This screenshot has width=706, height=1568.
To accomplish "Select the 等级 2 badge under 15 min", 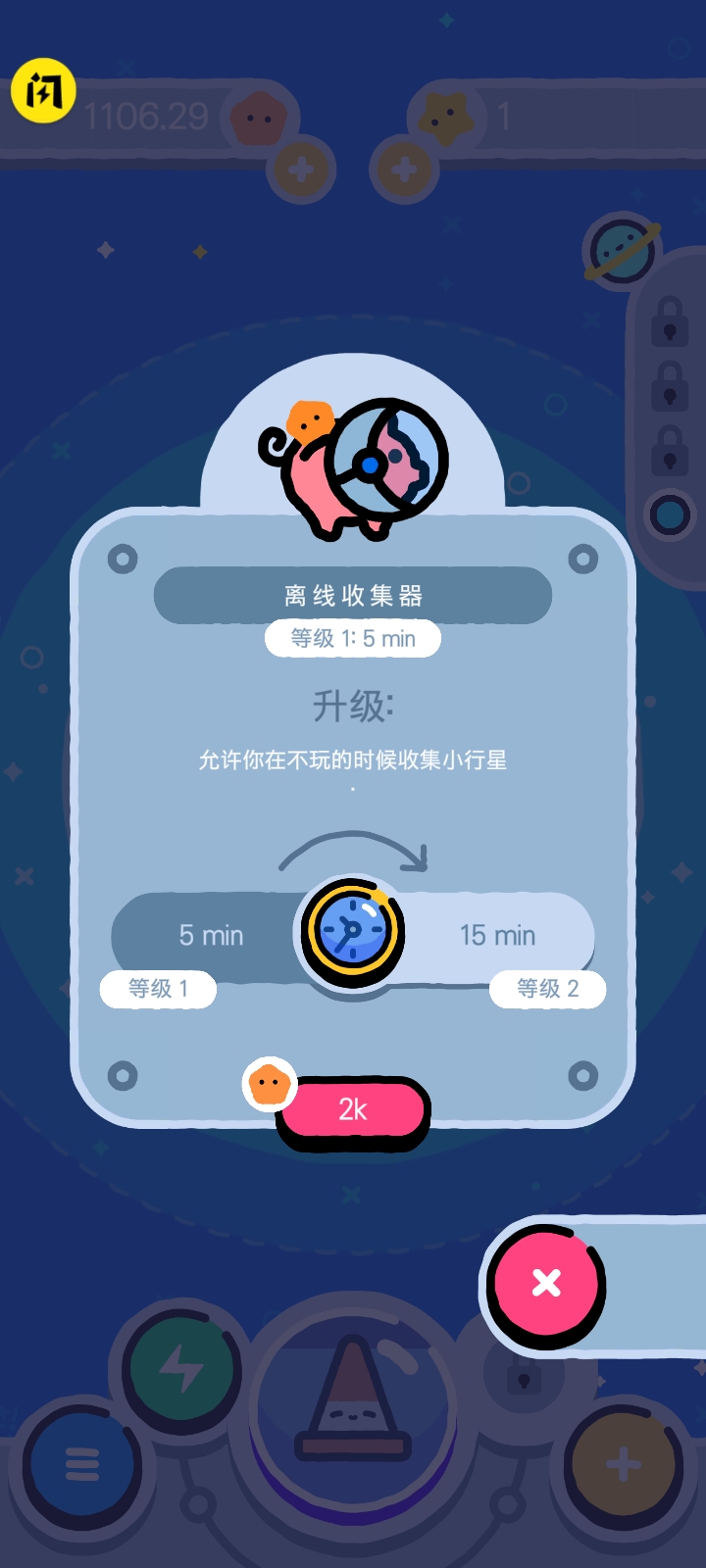I will 546,989.
